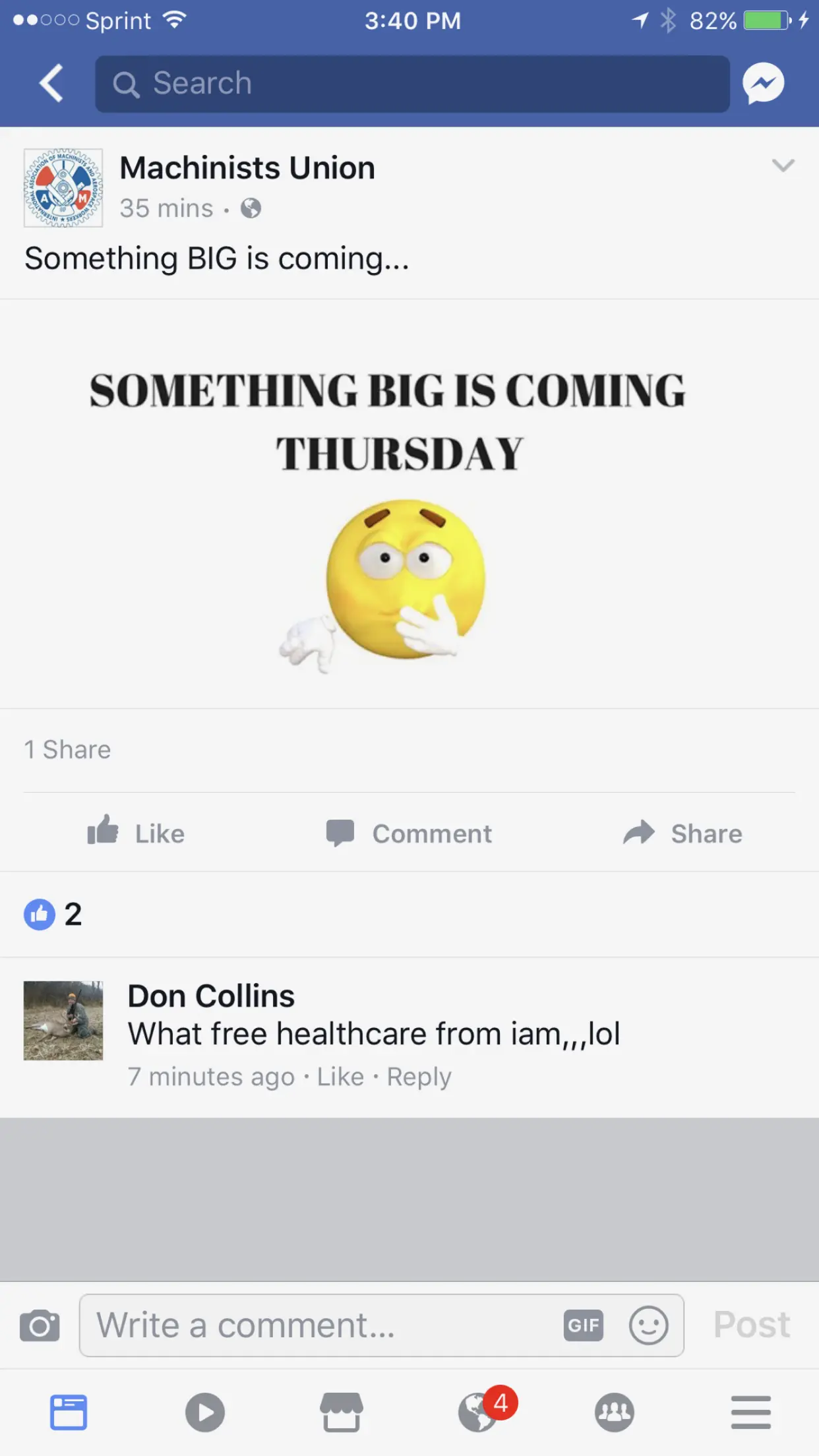Screen dimensions: 819x1456
Task: Reply to Don Collins's comment
Action: pyautogui.click(x=419, y=1077)
